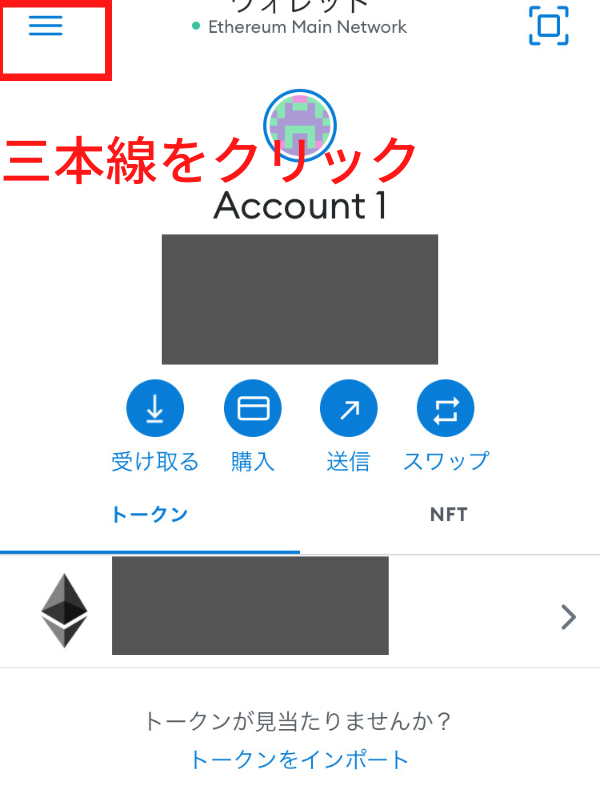
Task: Open the Ethereum Main Network selector
Action: pyautogui.click(x=300, y=26)
